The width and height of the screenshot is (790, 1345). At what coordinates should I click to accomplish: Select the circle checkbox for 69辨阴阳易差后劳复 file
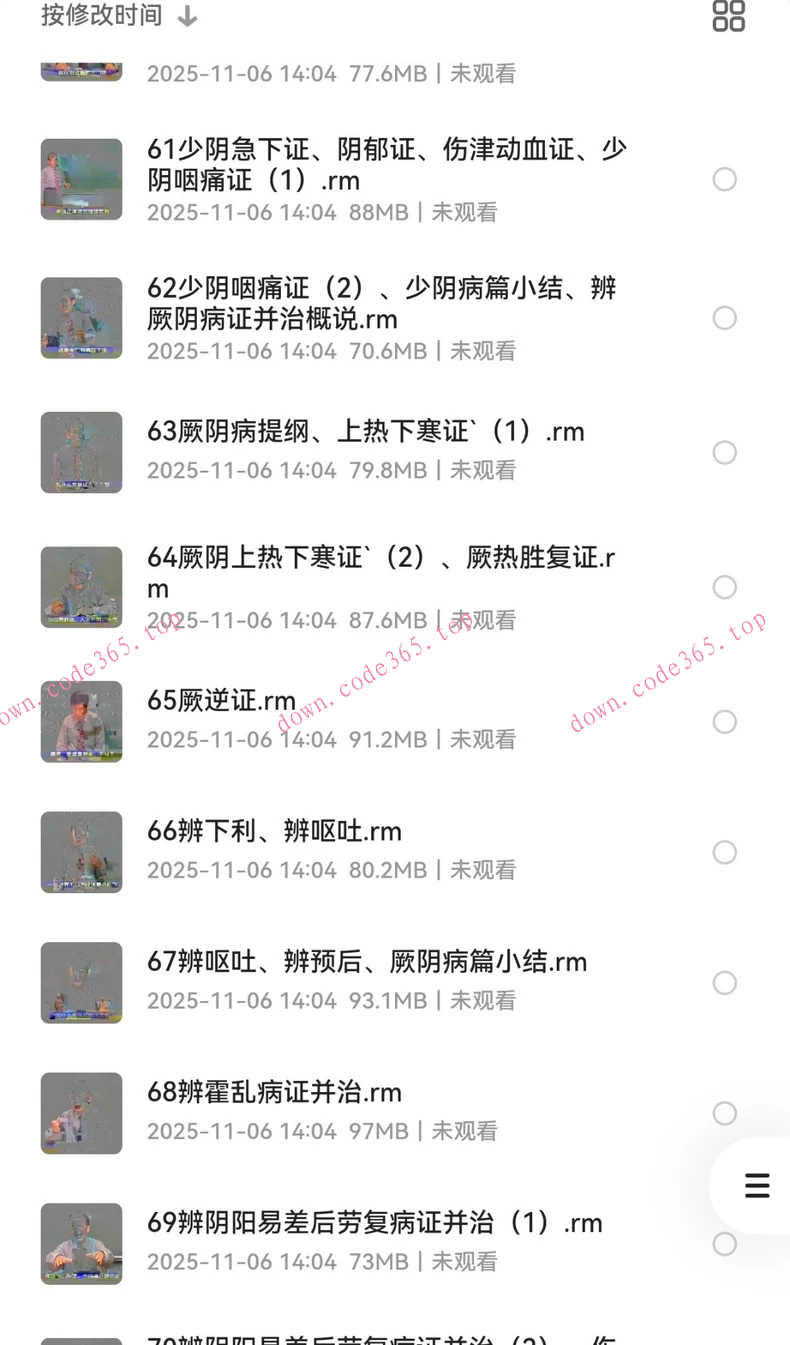pos(724,1244)
